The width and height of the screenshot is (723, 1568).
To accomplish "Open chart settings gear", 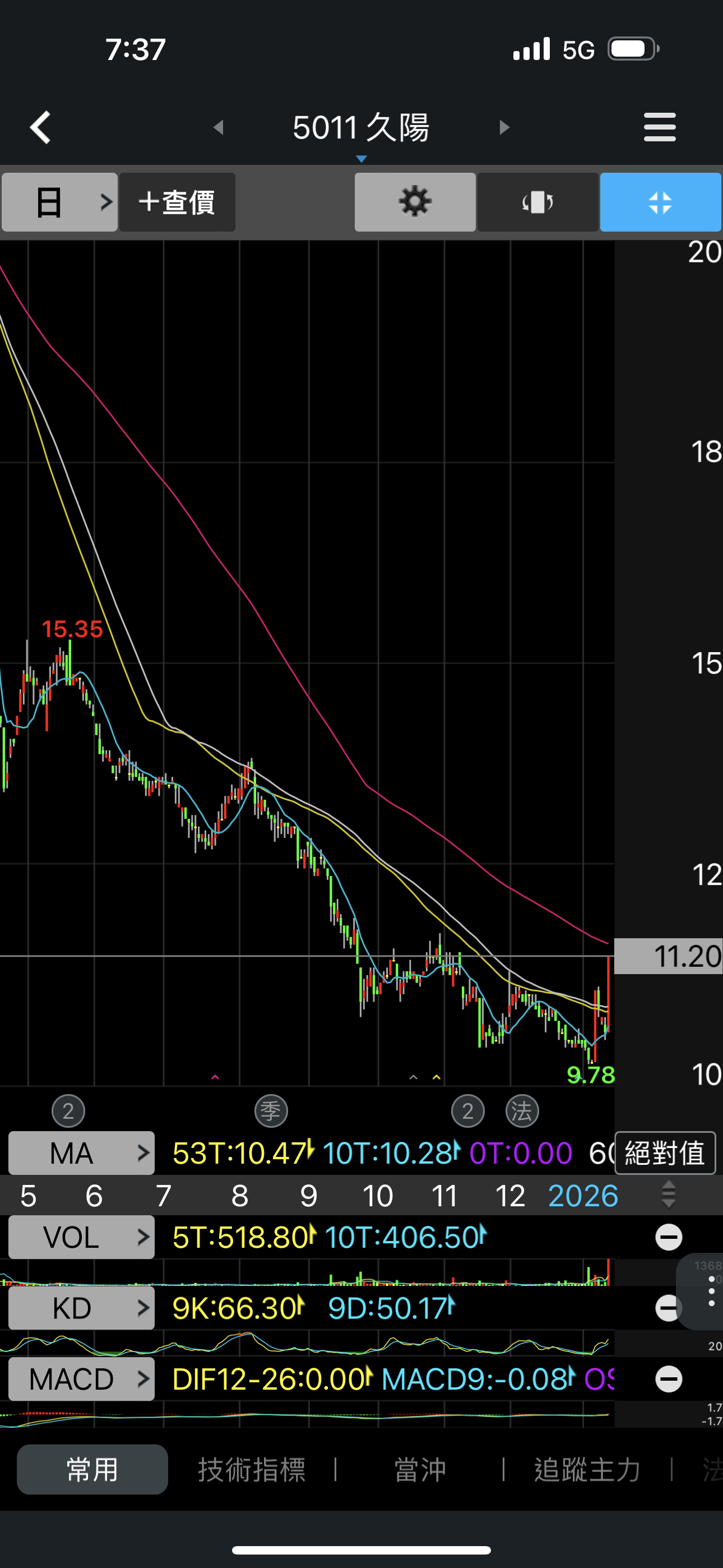I will (x=415, y=202).
